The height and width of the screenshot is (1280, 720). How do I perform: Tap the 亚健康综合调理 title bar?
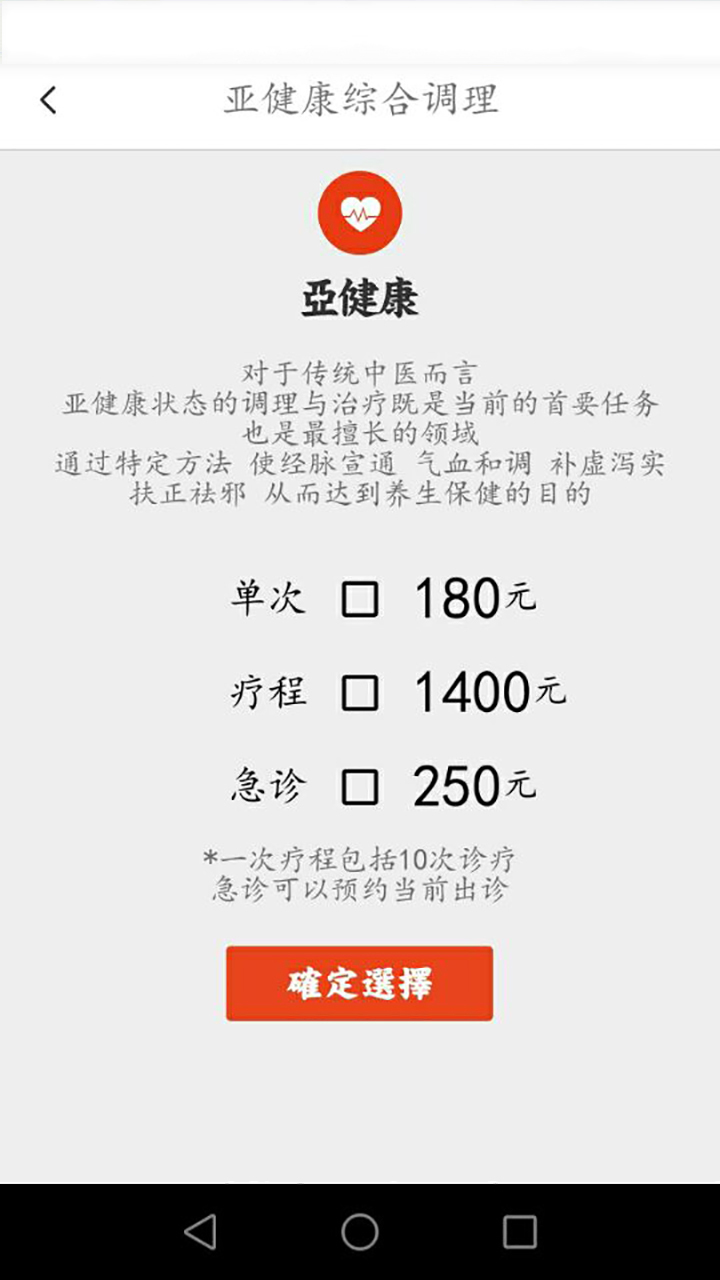click(360, 100)
